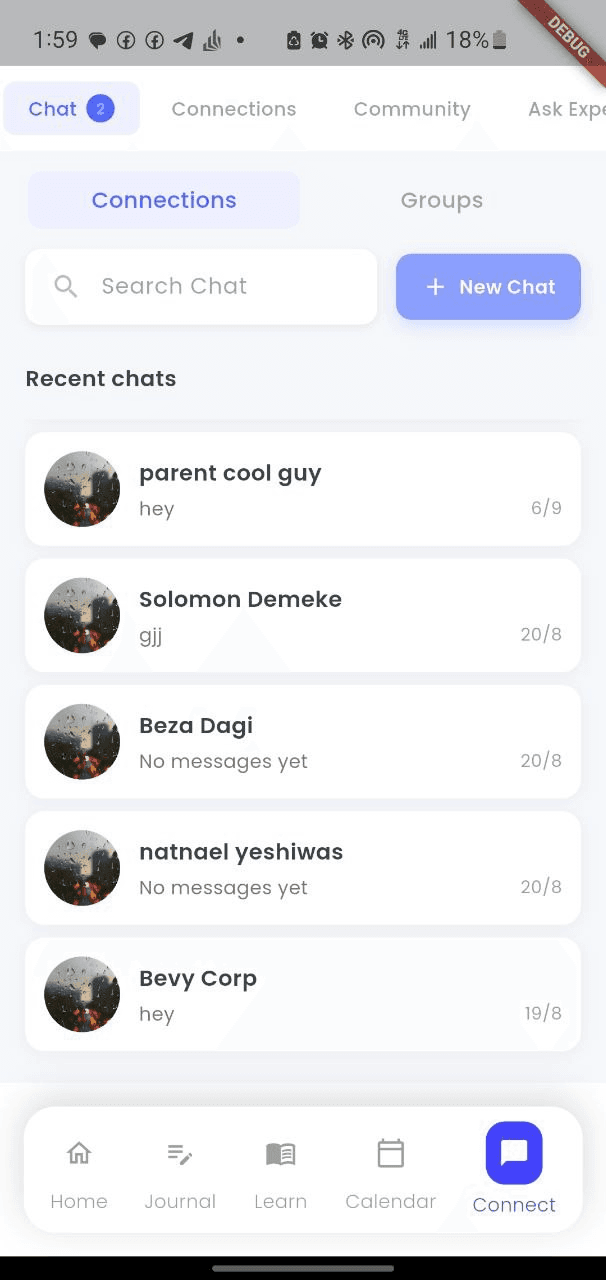Go to the Ask Expert tab
The image size is (606, 1280).
pyautogui.click(x=565, y=109)
